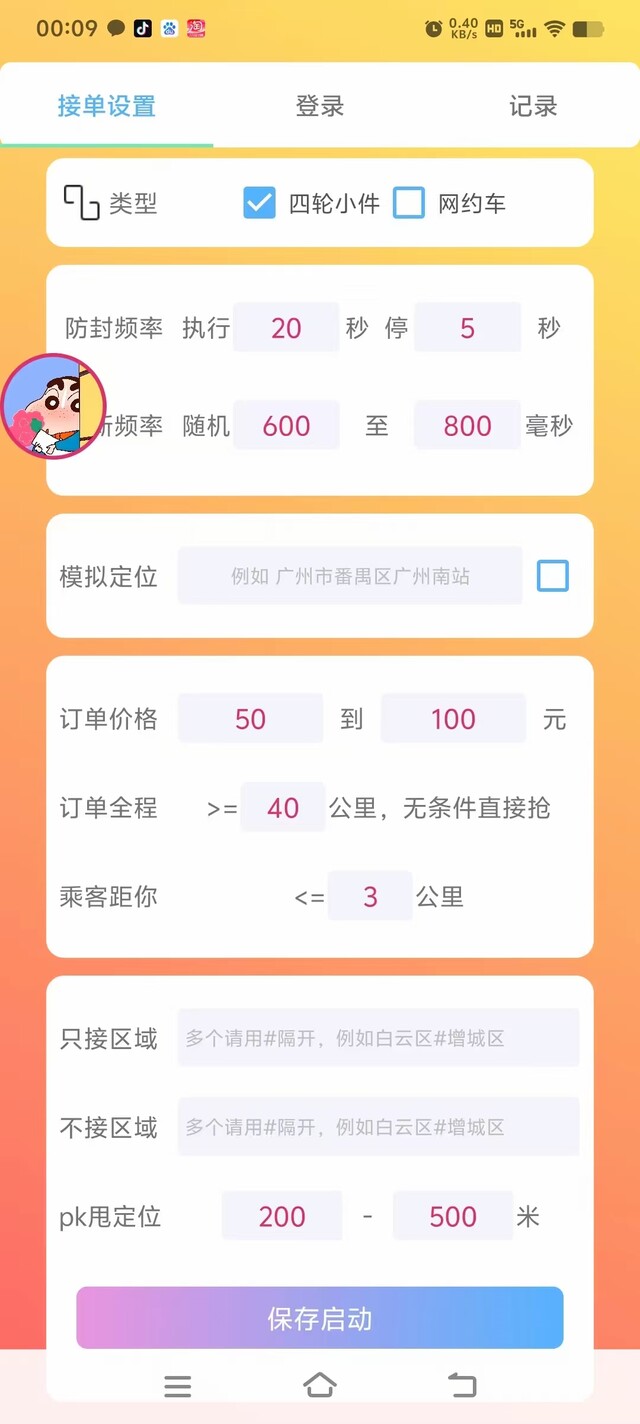Uncheck the 四轮小件 checkbox

[259, 203]
